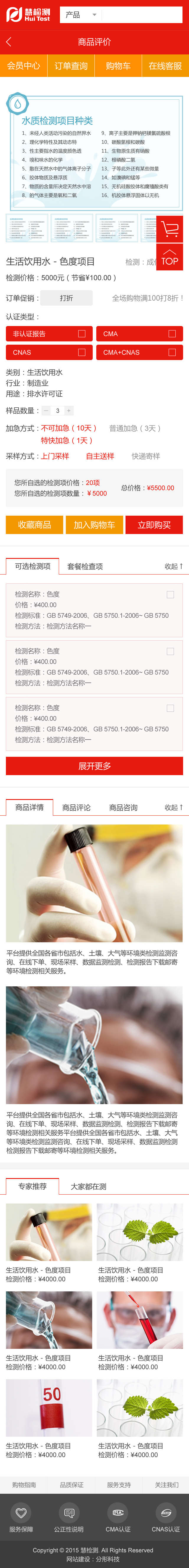Switch to 套餐检查项 tab

tap(84, 566)
